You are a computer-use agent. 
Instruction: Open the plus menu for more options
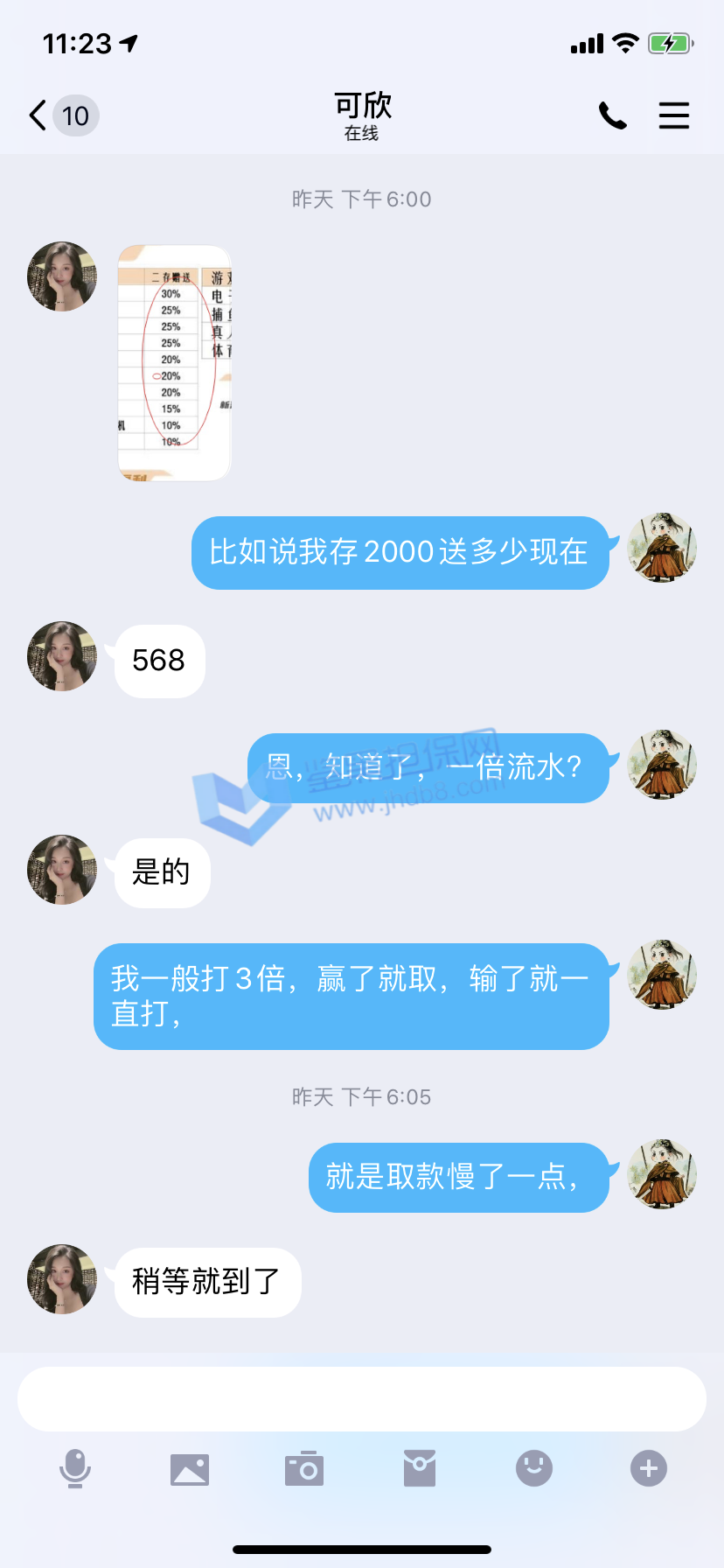pos(649,1468)
